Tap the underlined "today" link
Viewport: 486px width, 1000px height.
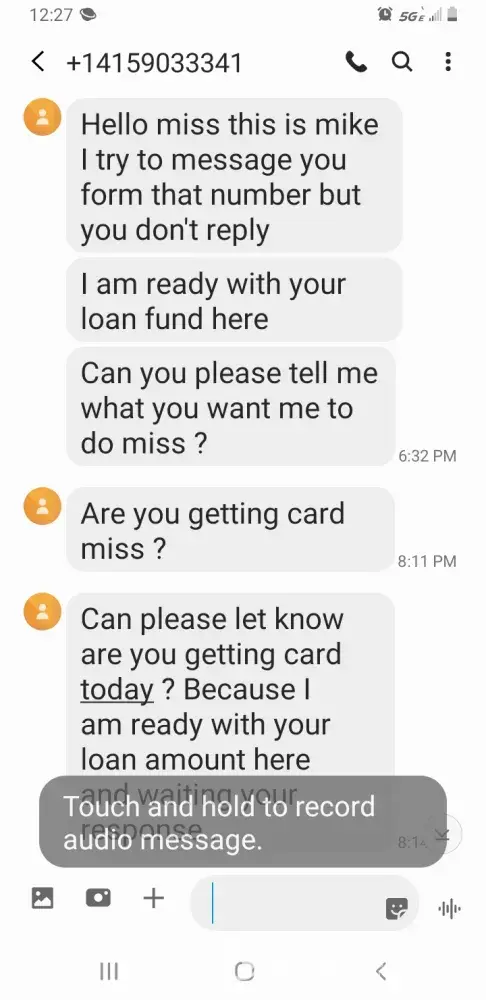117,689
